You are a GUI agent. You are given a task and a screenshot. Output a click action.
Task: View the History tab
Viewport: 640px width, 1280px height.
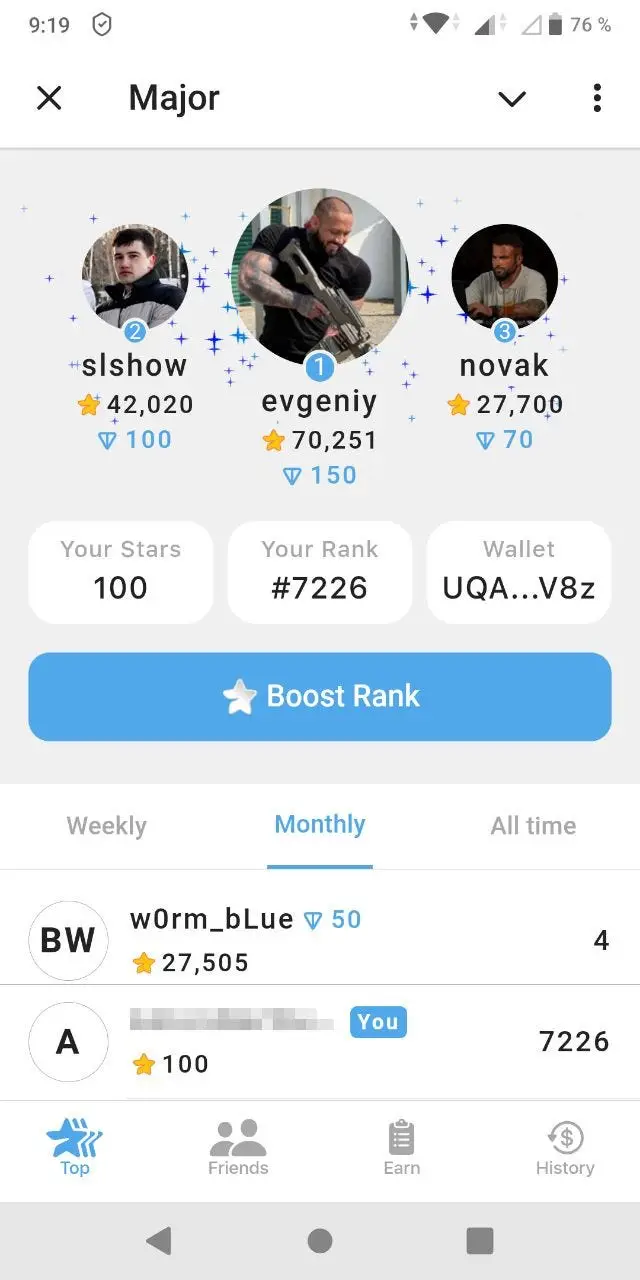564,1148
